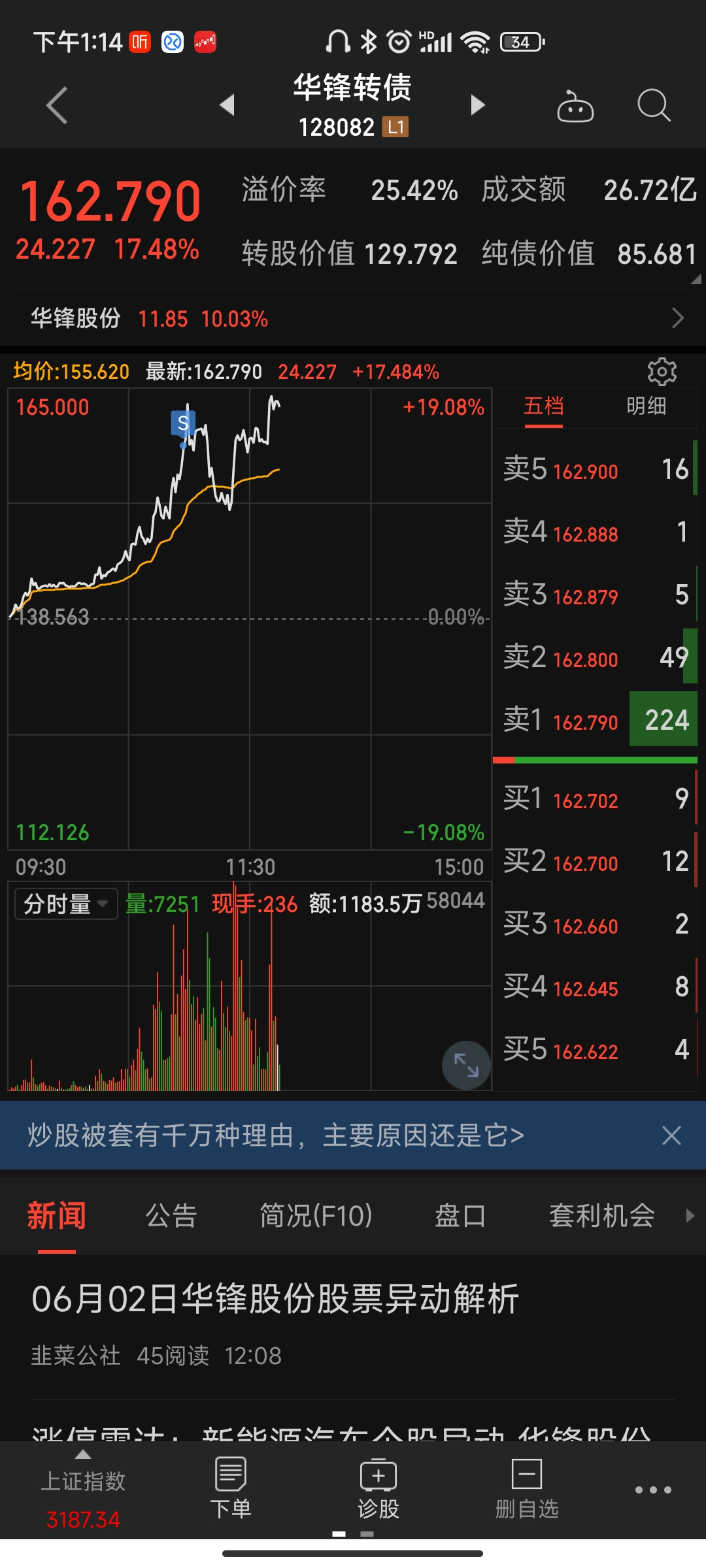Open chart settings gear
The width and height of the screenshot is (706, 1568).
662,372
